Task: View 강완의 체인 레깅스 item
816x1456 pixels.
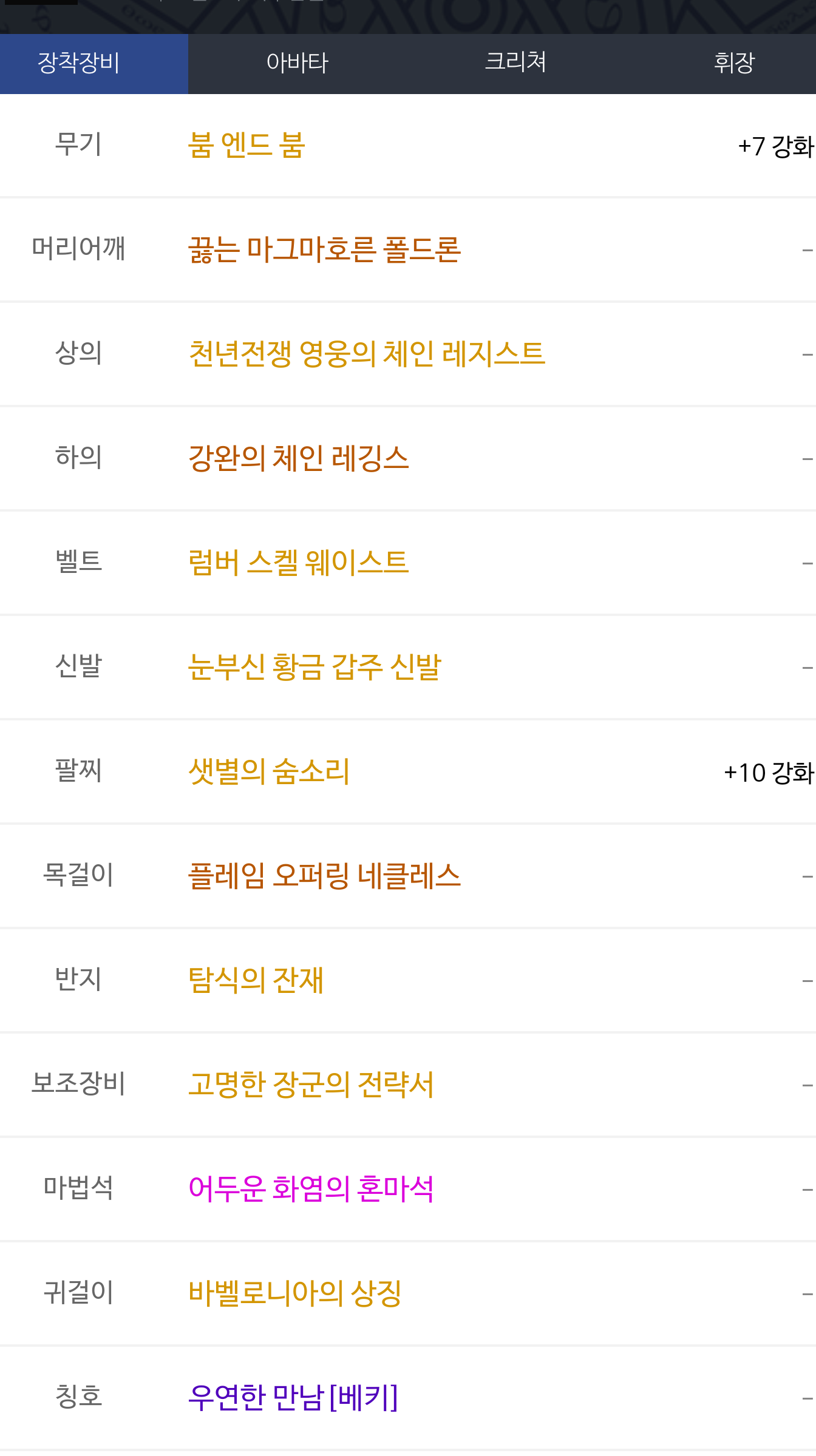Action: [x=298, y=459]
